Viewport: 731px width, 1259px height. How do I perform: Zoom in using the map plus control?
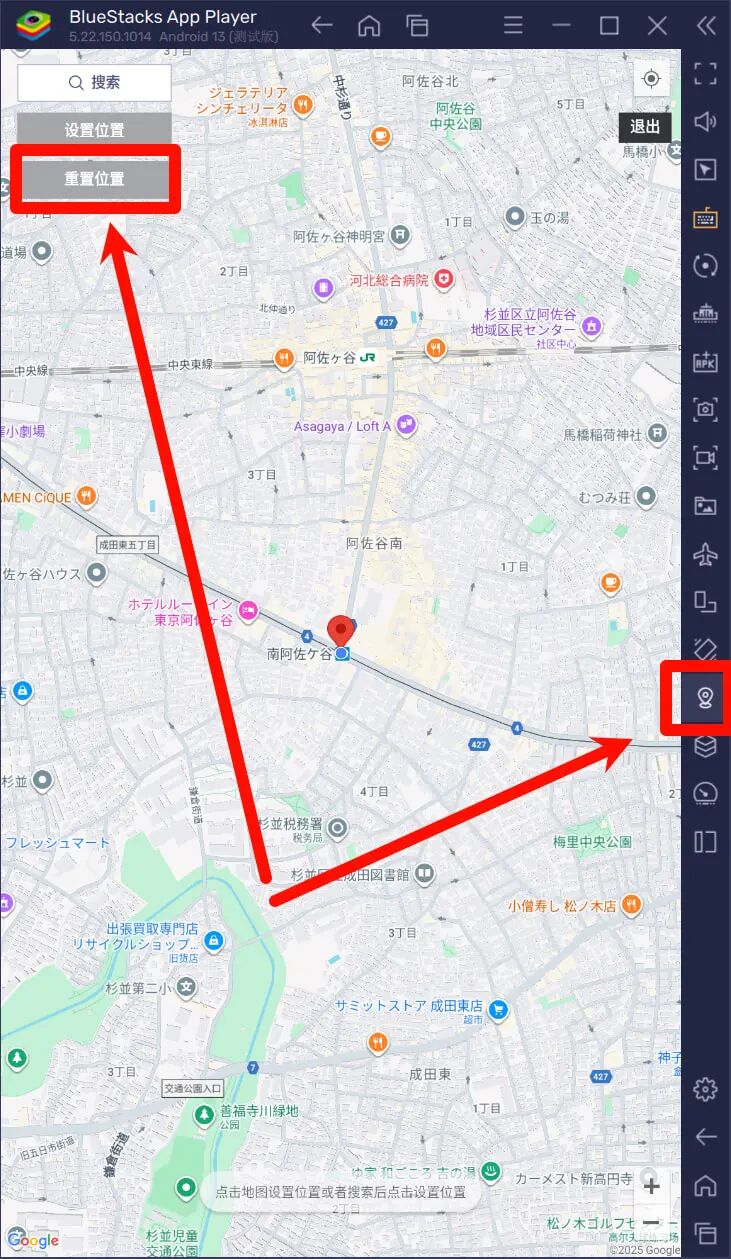[x=651, y=1187]
